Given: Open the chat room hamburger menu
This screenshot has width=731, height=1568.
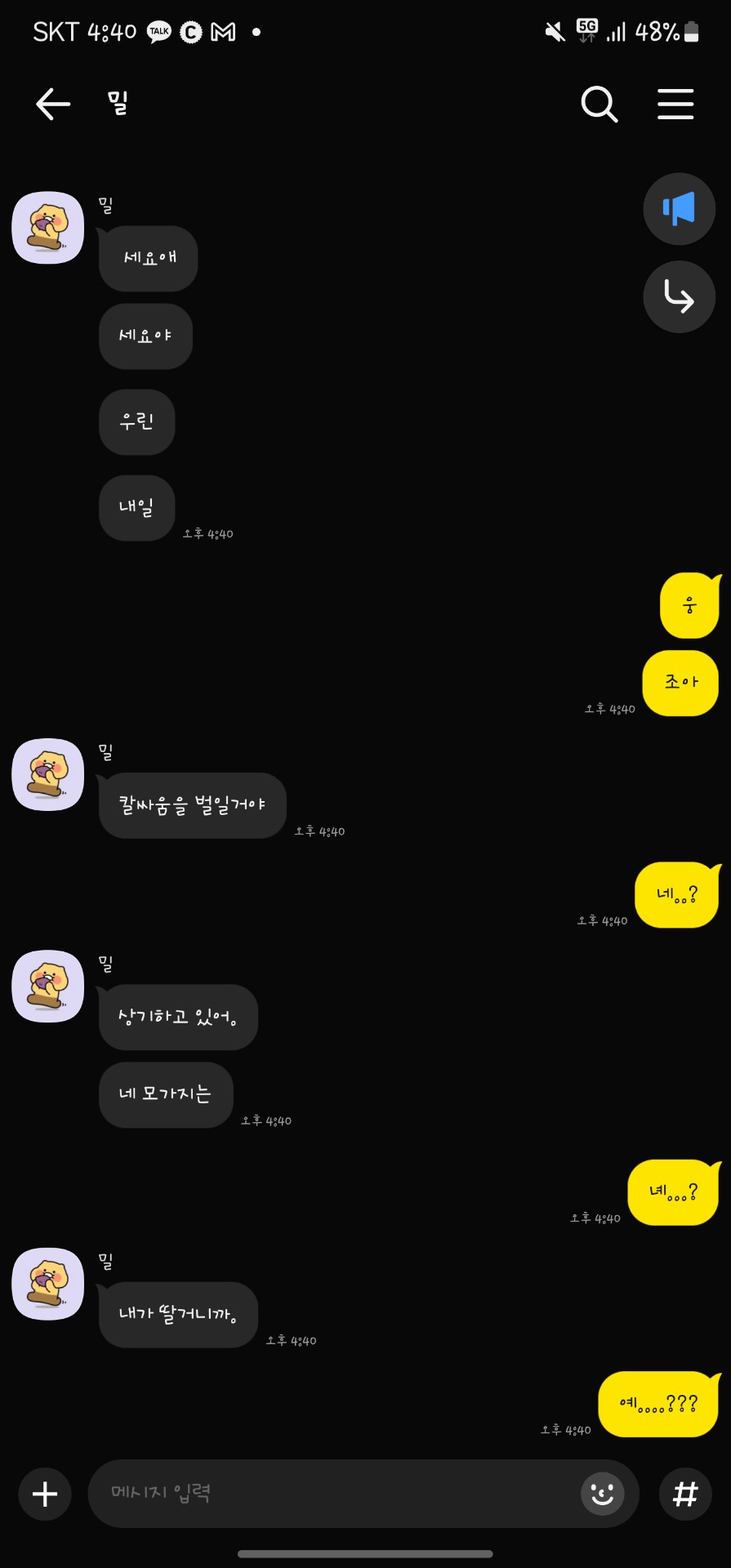Looking at the screenshot, I should [675, 105].
